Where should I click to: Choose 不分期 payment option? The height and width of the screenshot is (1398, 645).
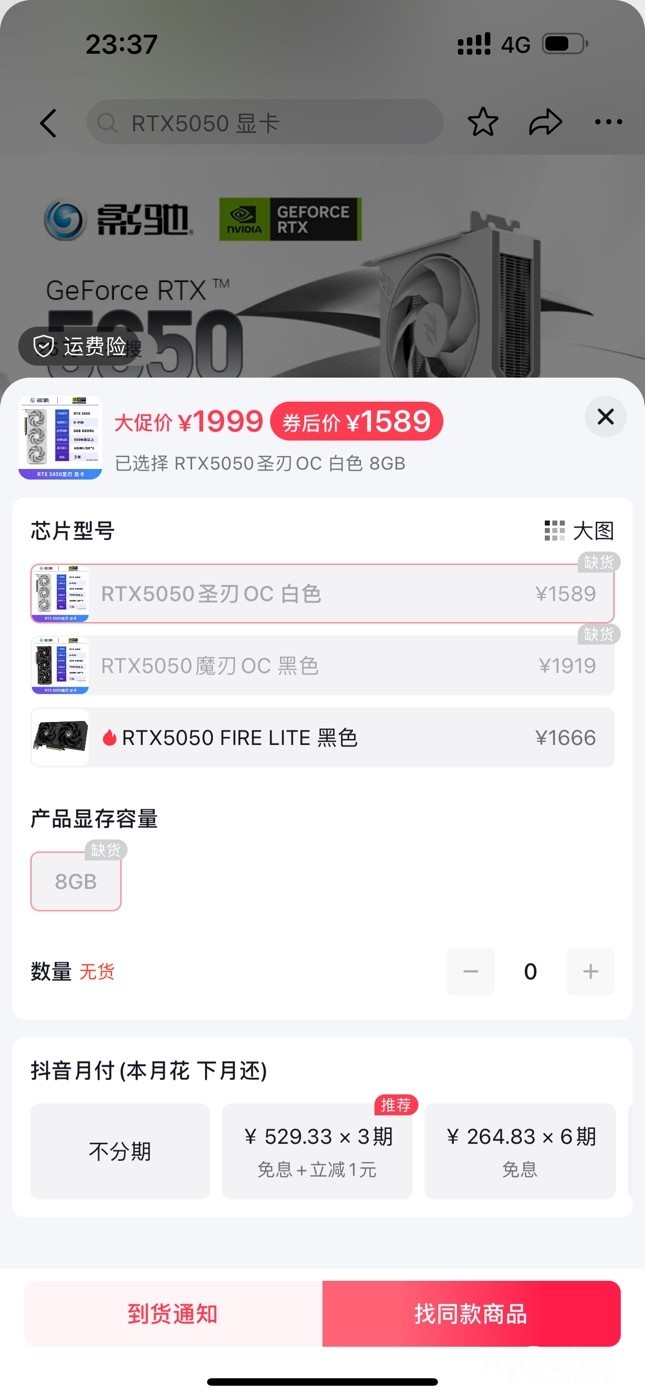(x=120, y=1151)
